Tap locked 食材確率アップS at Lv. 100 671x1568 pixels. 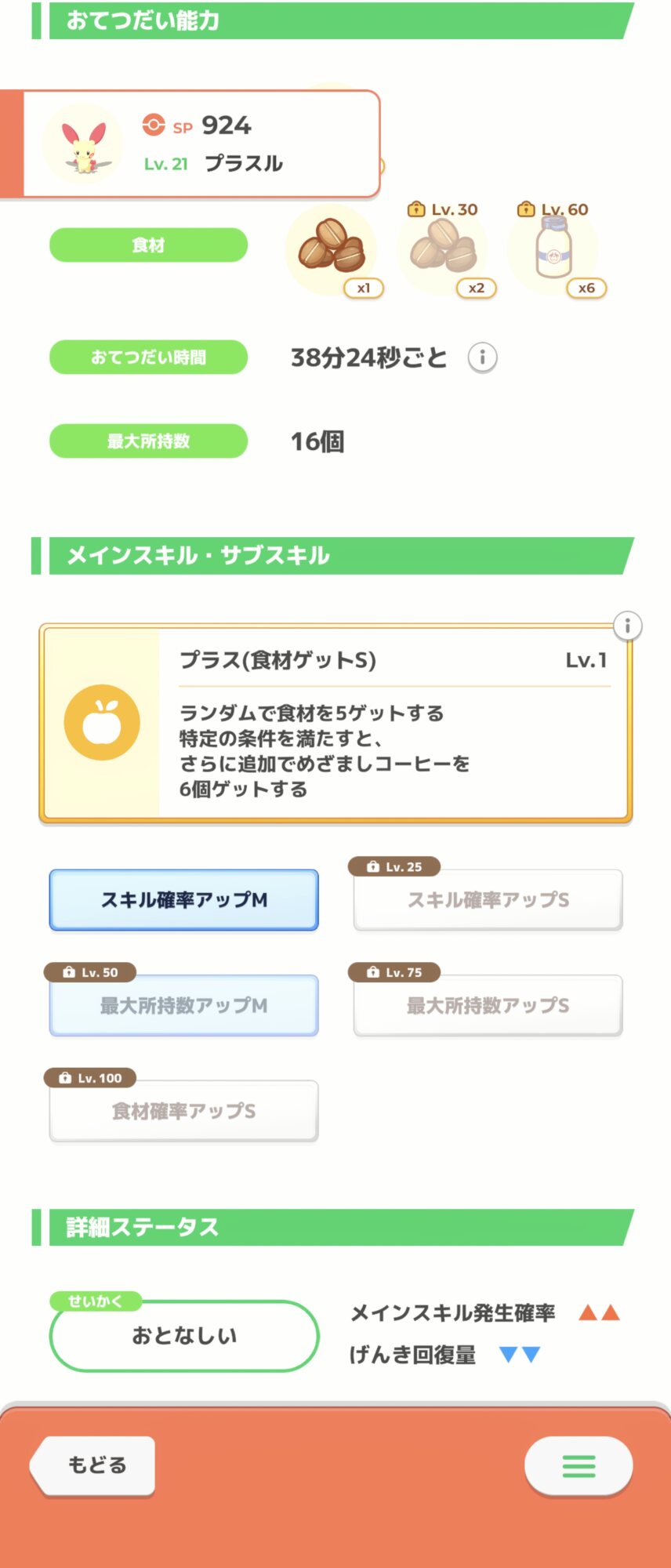[183, 1111]
